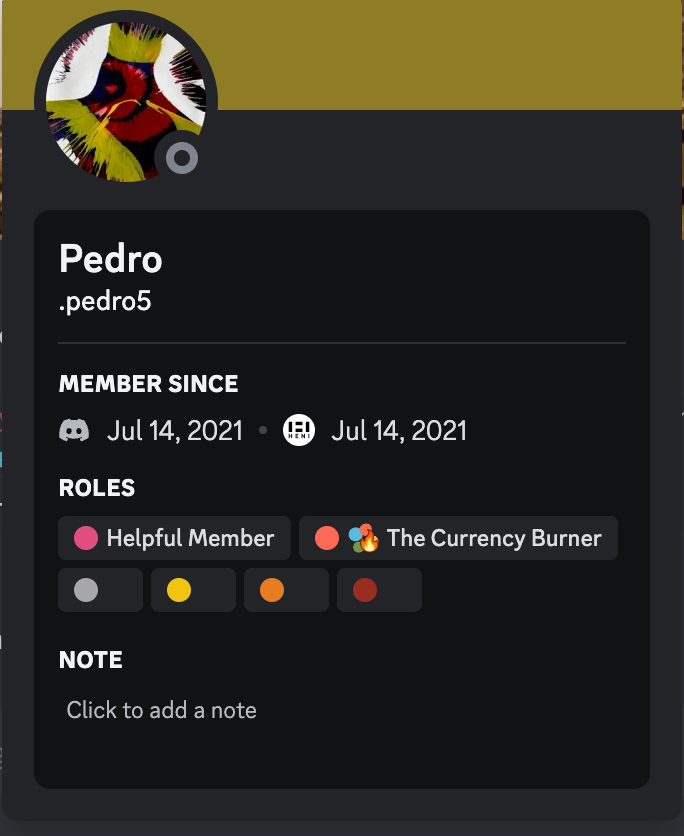
Task: Select the unnamed role with the yellow dot
Action: [193, 590]
